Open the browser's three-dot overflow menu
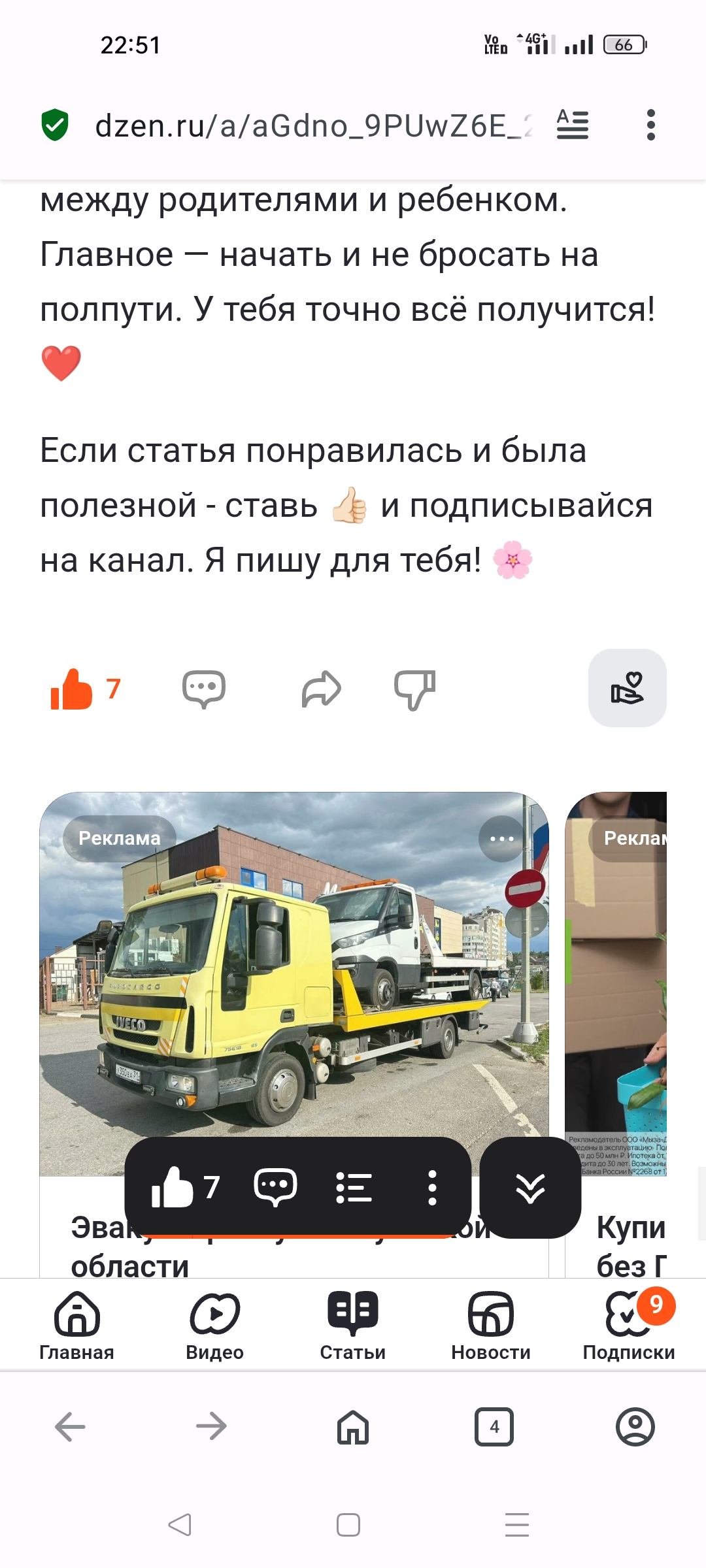The image size is (706, 1568). point(650,125)
